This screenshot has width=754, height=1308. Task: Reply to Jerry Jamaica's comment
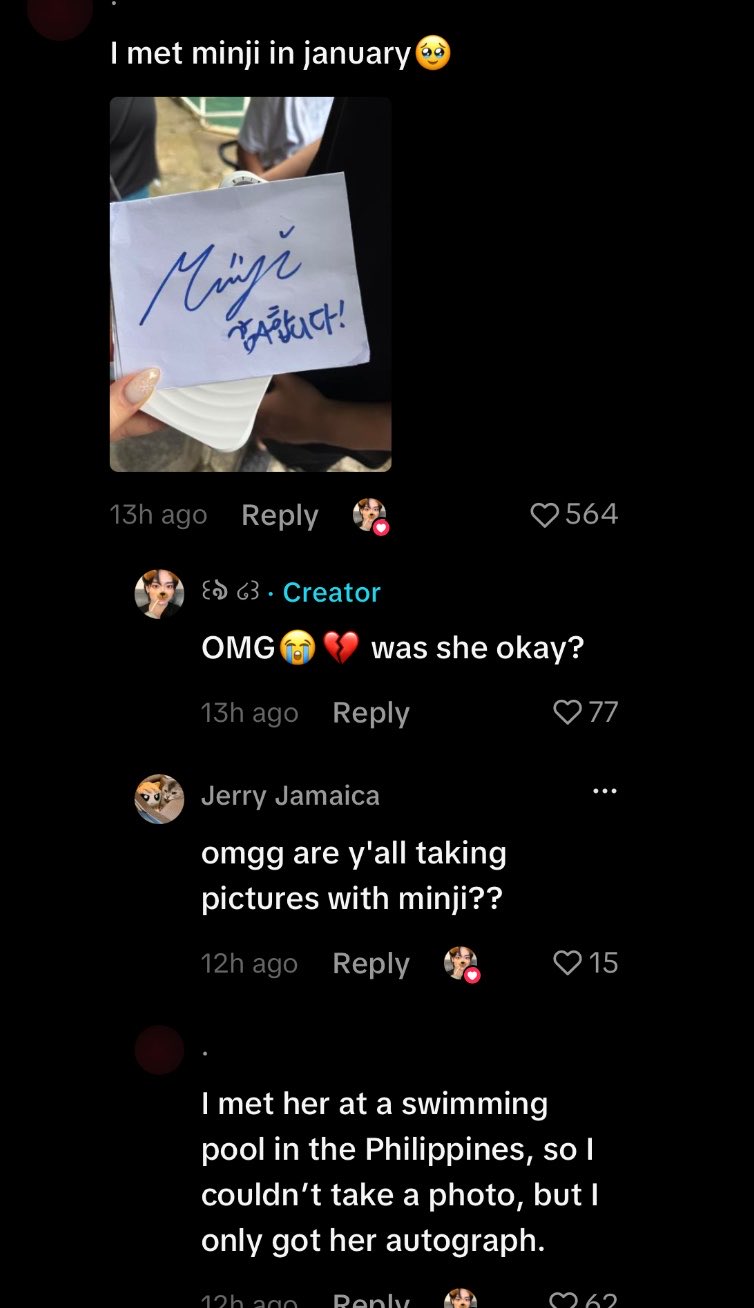tap(371, 964)
